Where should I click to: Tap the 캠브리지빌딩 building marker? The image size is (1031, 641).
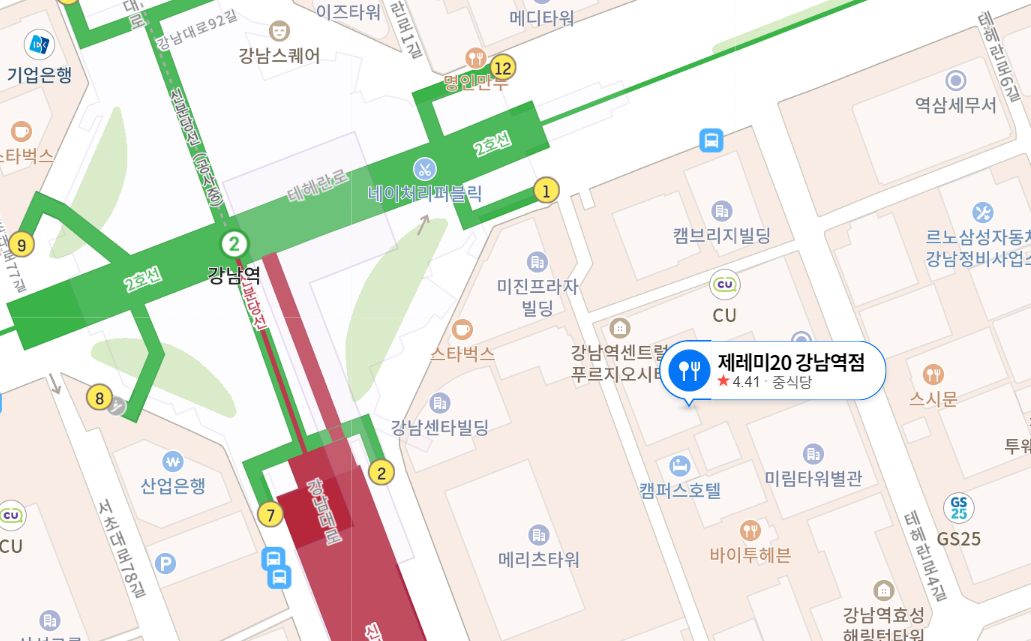(x=722, y=211)
